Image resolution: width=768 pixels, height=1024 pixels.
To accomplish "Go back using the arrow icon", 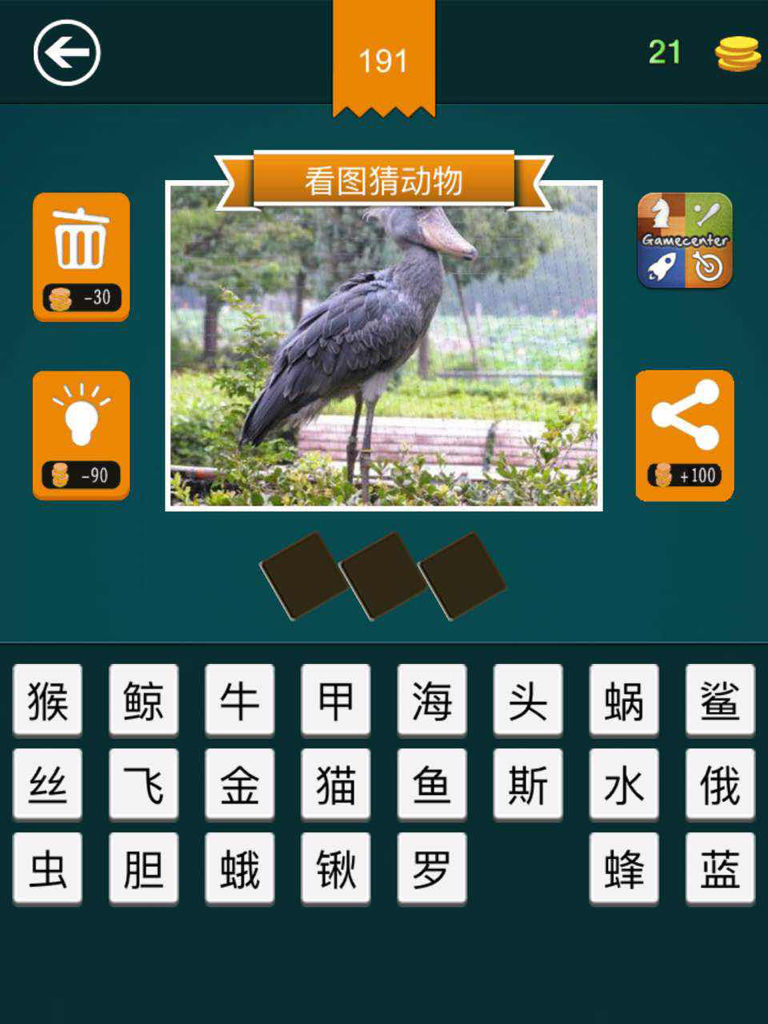I will point(67,52).
